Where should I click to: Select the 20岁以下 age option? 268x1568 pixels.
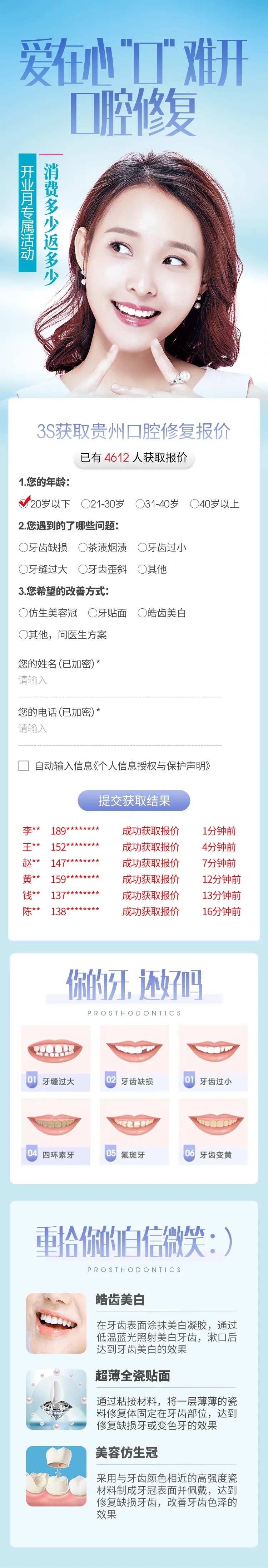[44, 503]
